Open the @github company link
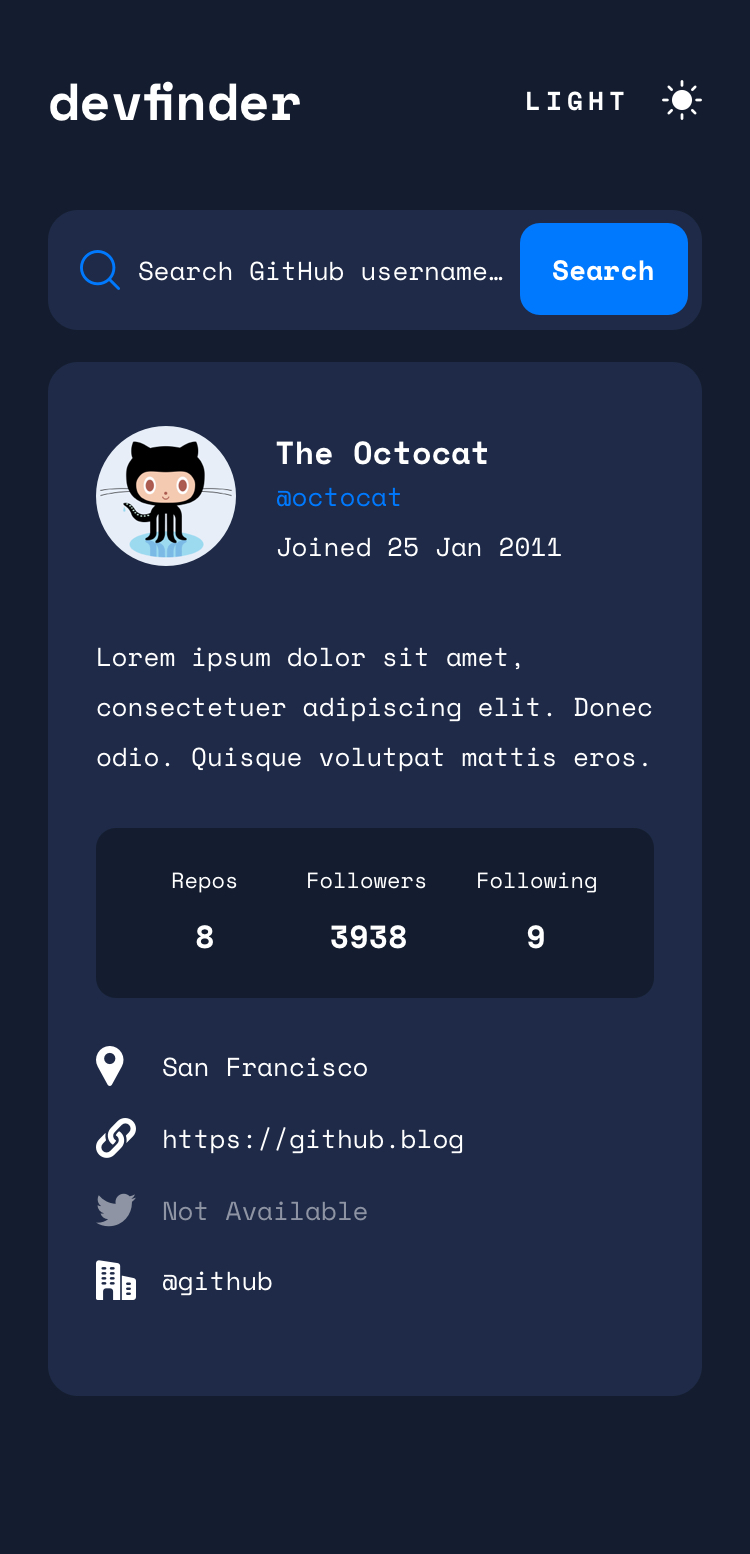 (218, 1282)
